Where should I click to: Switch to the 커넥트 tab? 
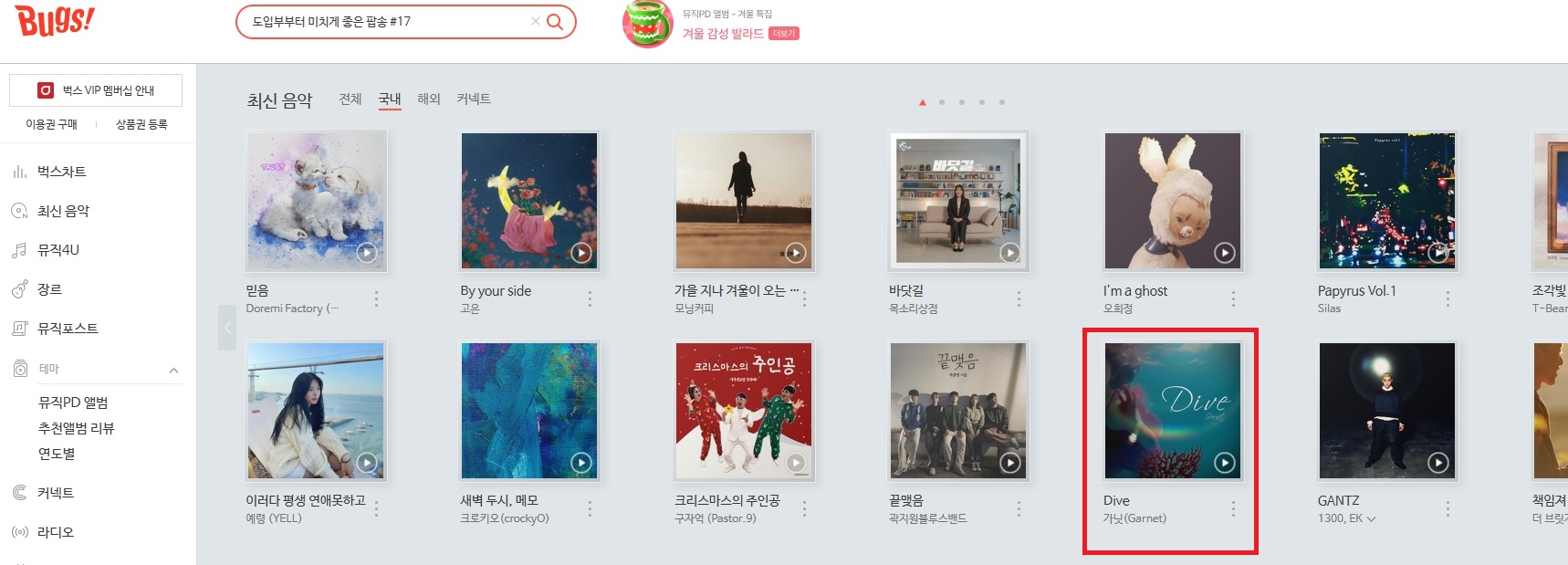click(474, 99)
